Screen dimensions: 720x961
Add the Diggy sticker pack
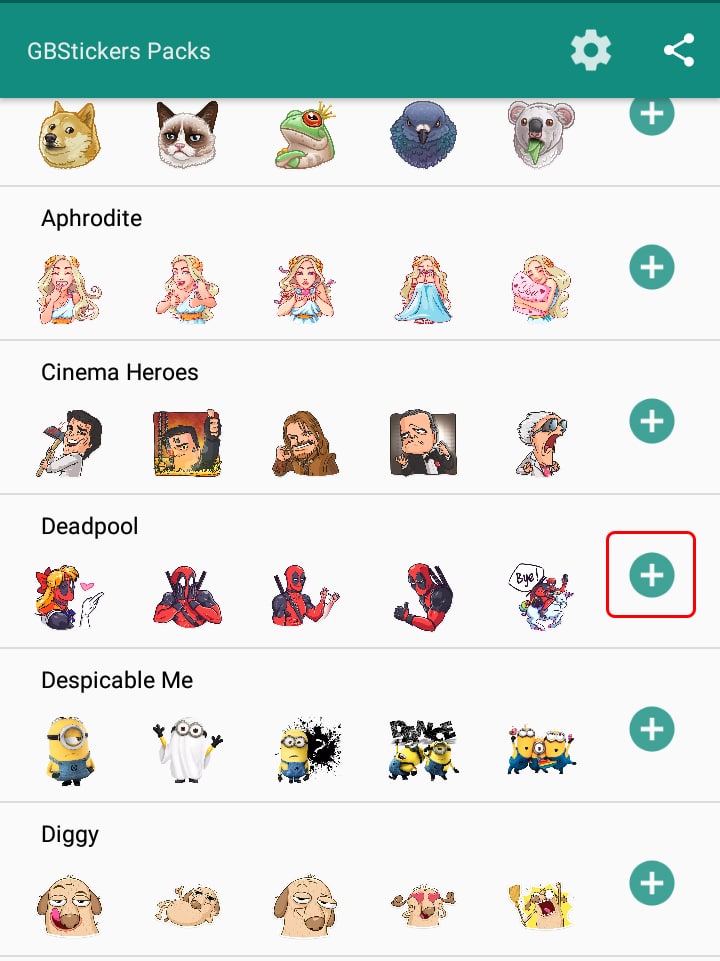pos(651,883)
